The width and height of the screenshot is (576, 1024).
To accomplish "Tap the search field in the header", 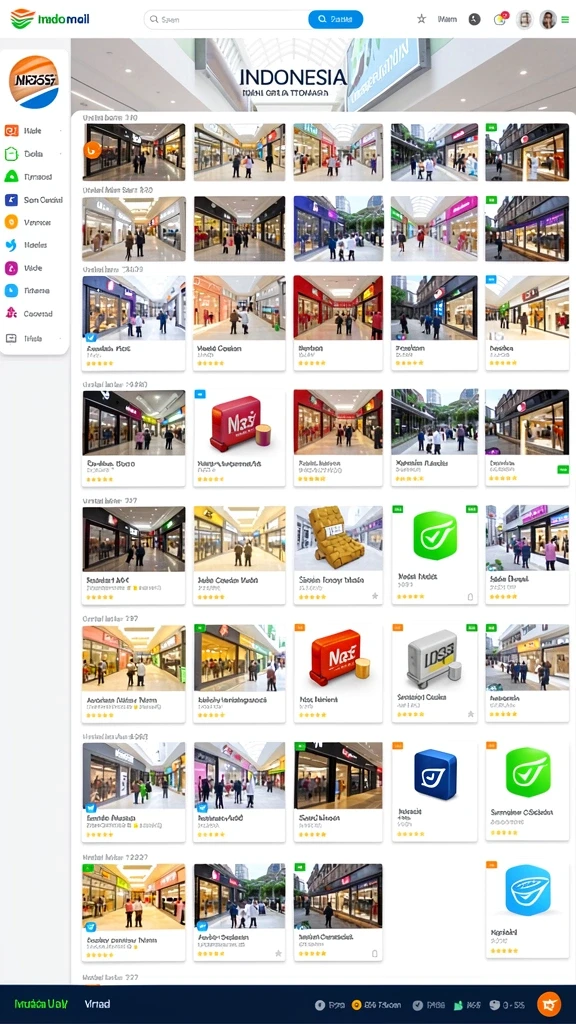I will 226,20.
